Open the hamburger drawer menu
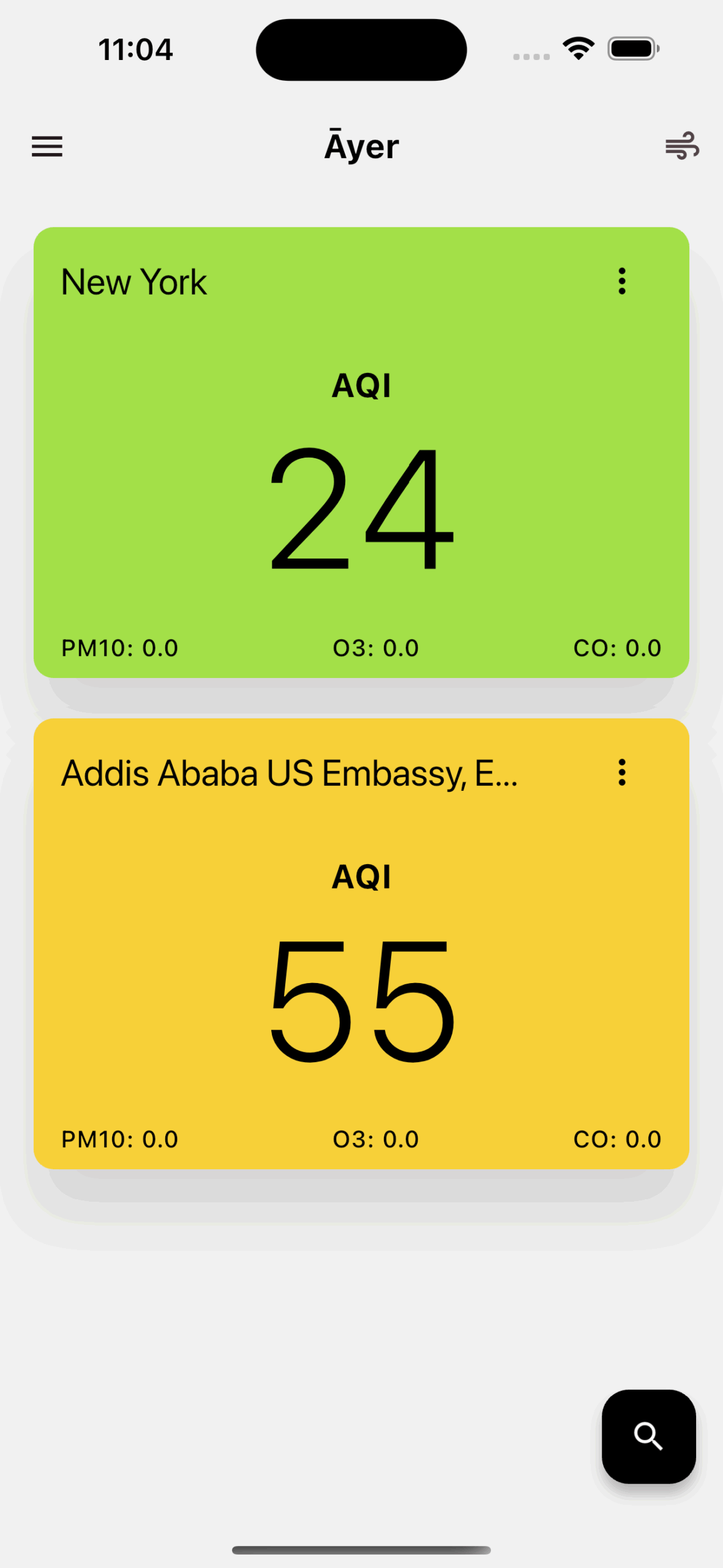Viewport: 723px width, 1568px height. click(47, 146)
